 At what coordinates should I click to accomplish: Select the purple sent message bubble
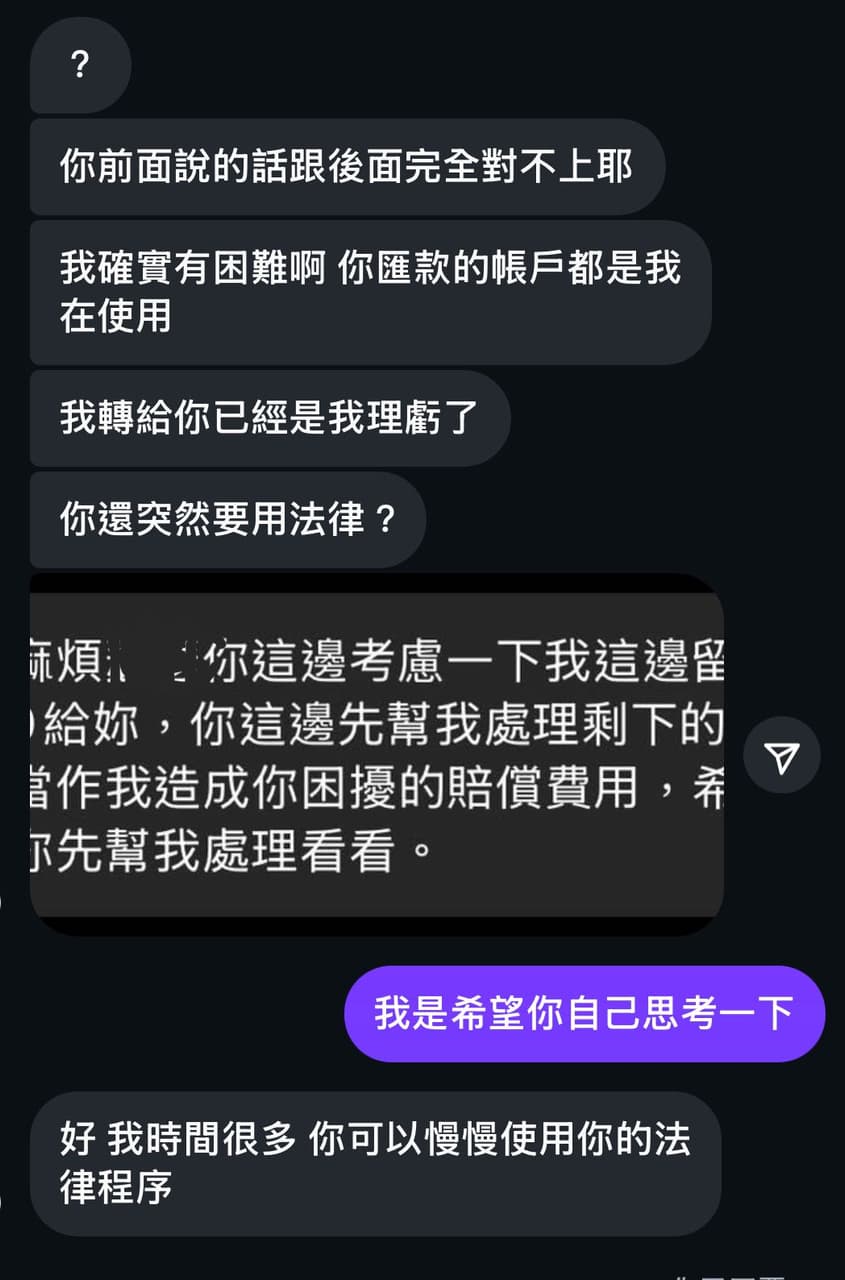pos(585,1012)
